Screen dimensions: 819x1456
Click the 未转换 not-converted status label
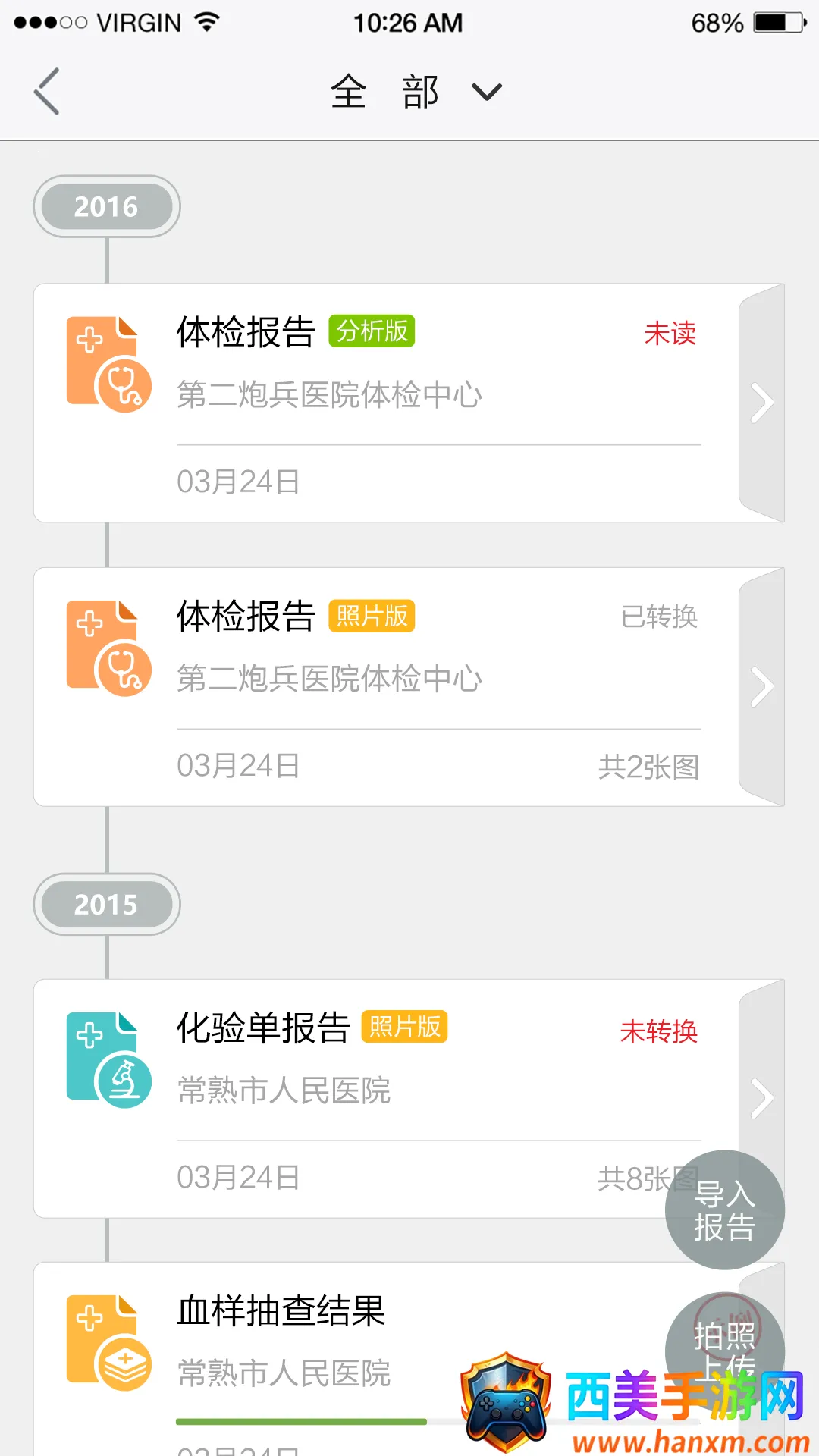point(659,1031)
